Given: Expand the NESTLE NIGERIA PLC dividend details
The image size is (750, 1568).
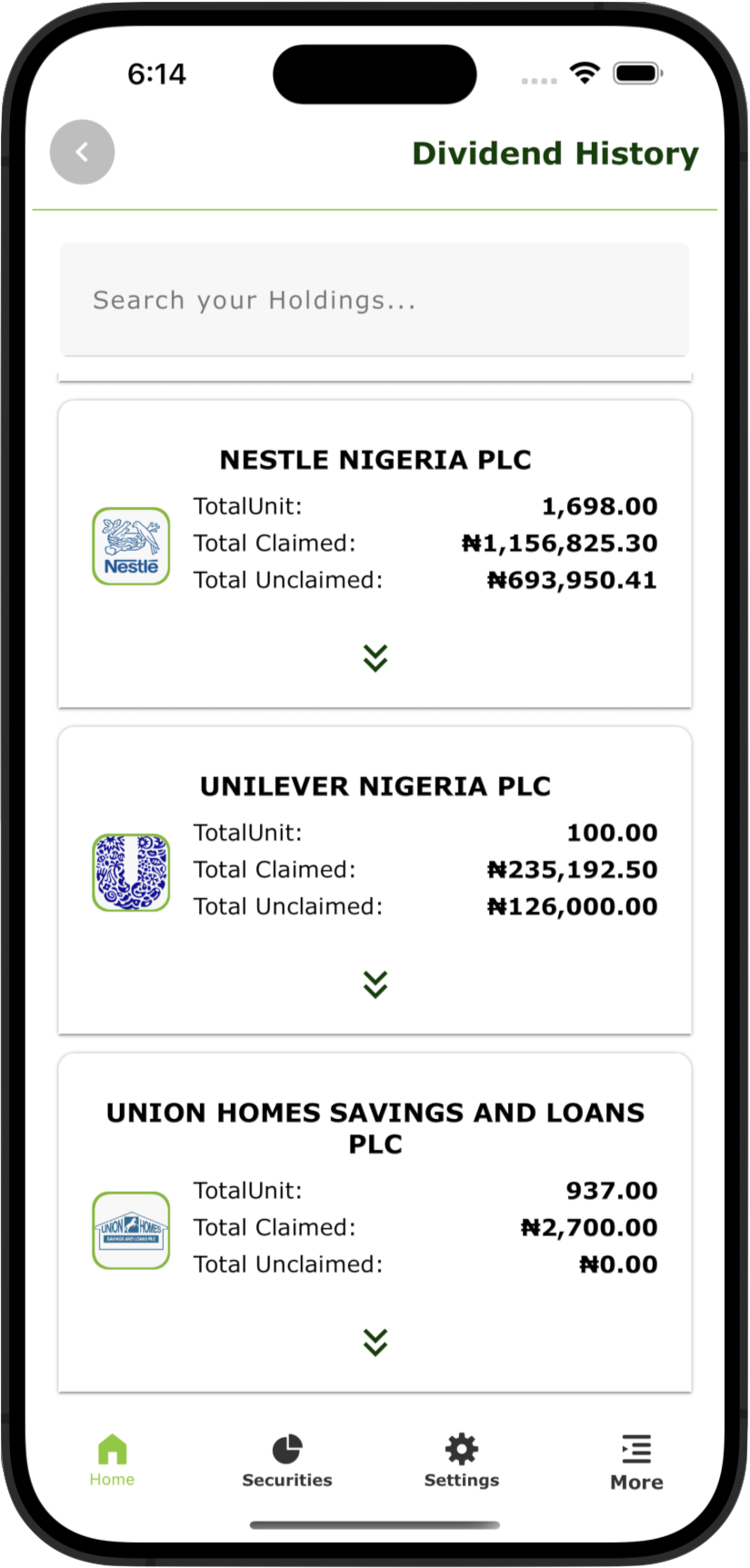Looking at the screenshot, I should (x=375, y=656).
